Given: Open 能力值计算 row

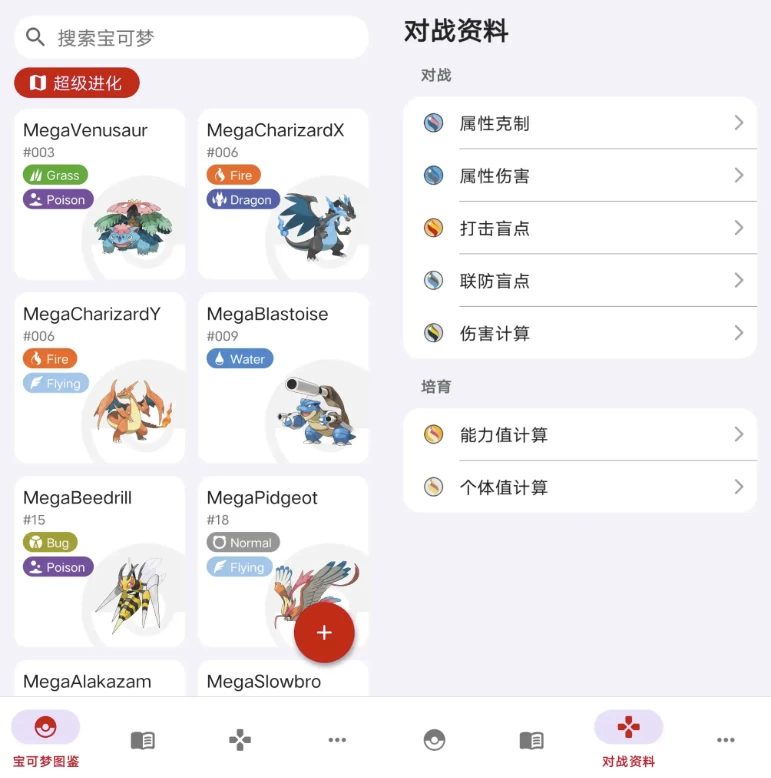Looking at the screenshot, I should pyautogui.click(x=580, y=435).
